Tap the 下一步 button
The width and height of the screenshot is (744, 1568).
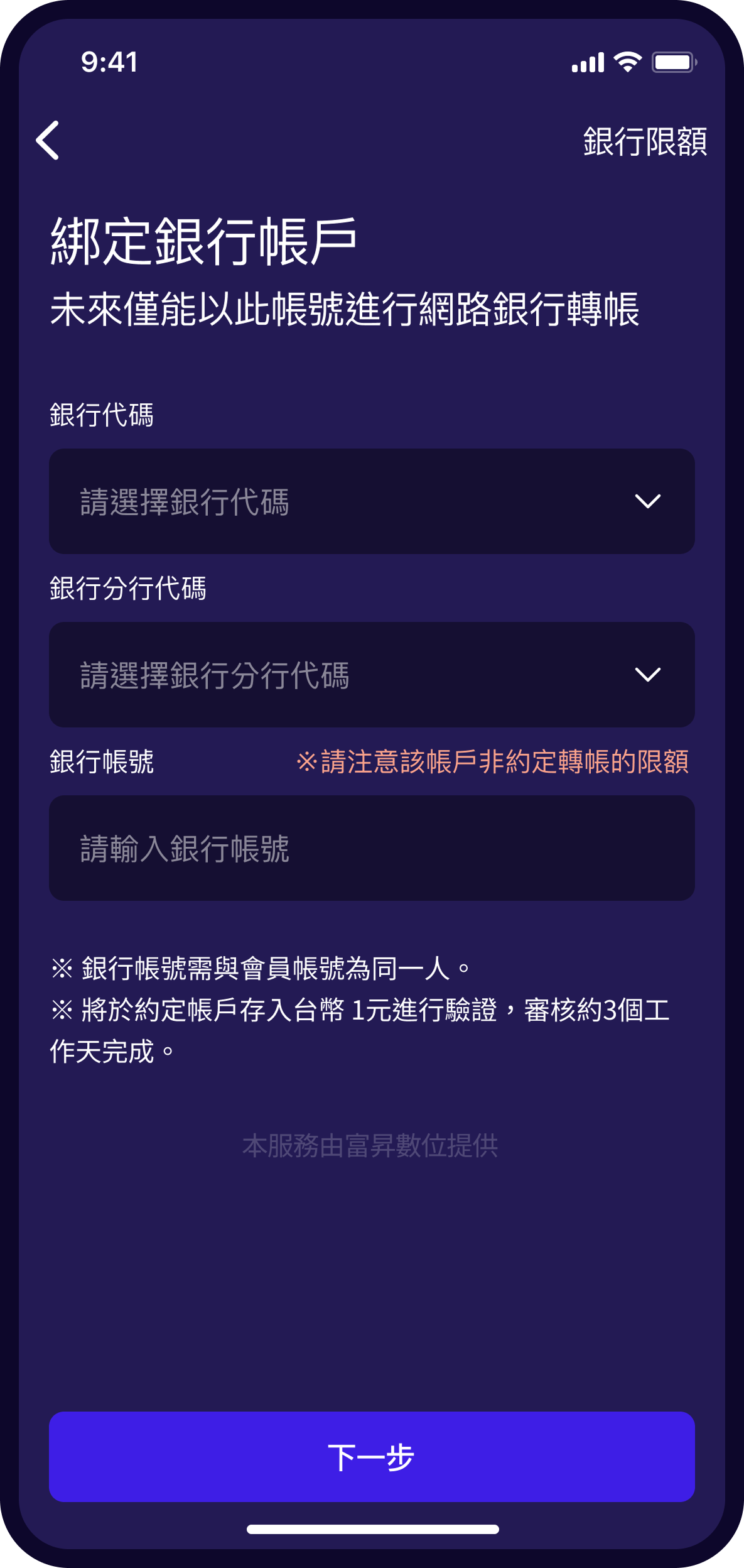pyautogui.click(x=372, y=1457)
